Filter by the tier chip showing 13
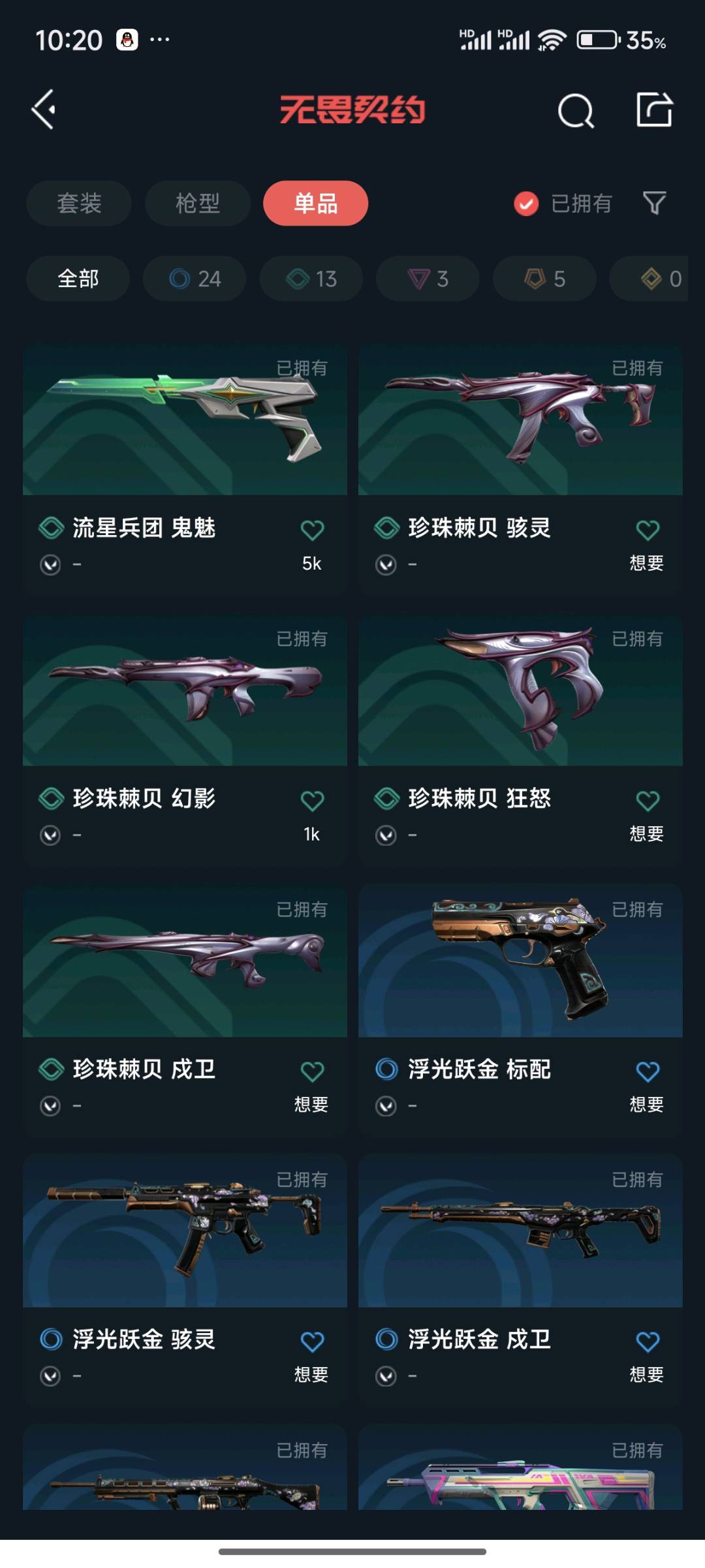Viewport: 705px width, 1568px height. point(311,279)
